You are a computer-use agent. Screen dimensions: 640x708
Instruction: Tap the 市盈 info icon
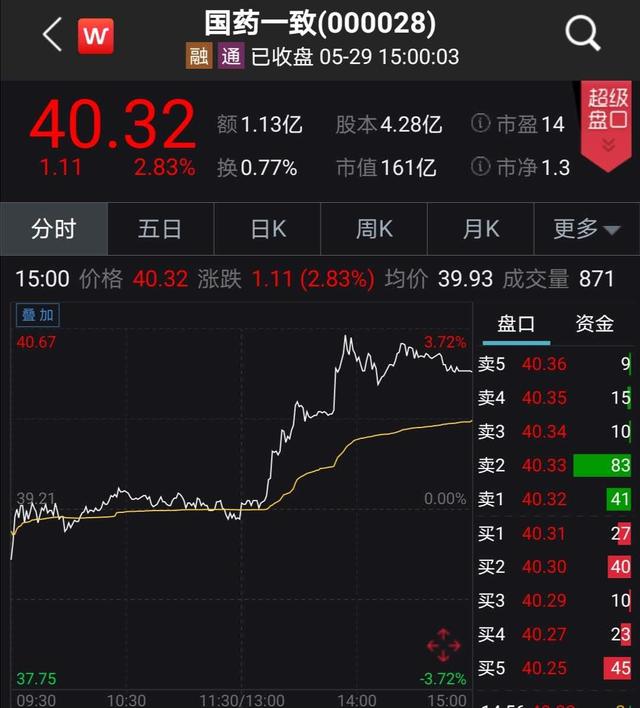coord(481,125)
